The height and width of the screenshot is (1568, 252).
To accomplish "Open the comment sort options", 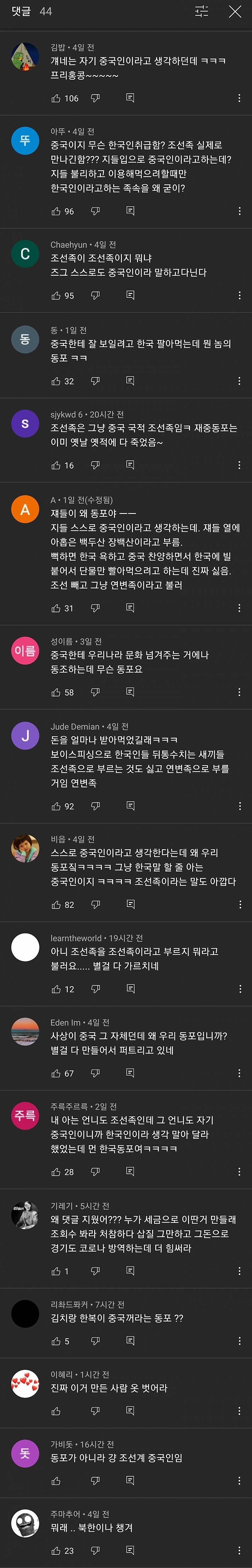I will click(x=202, y=12).
